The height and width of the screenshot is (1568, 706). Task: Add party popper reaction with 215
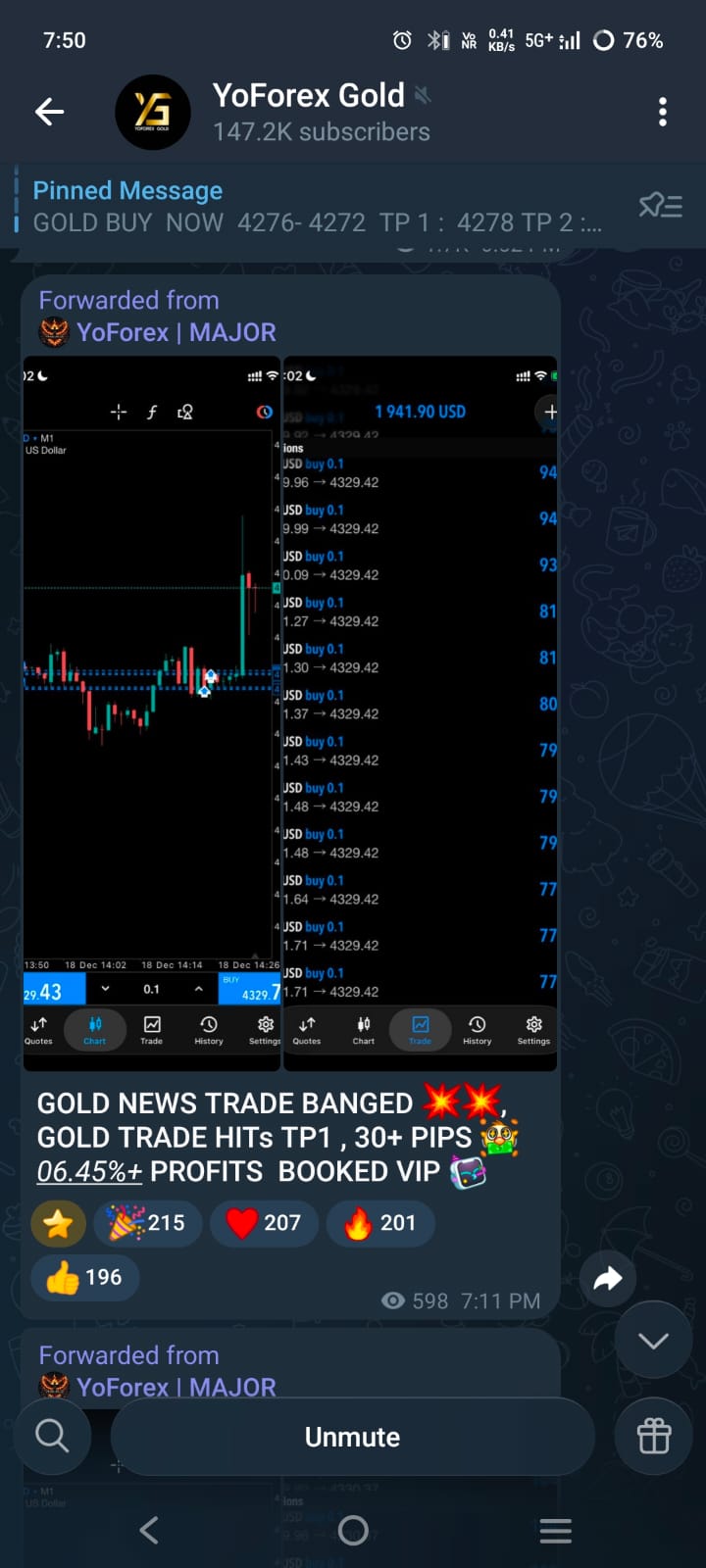[x=148, y=1223]
